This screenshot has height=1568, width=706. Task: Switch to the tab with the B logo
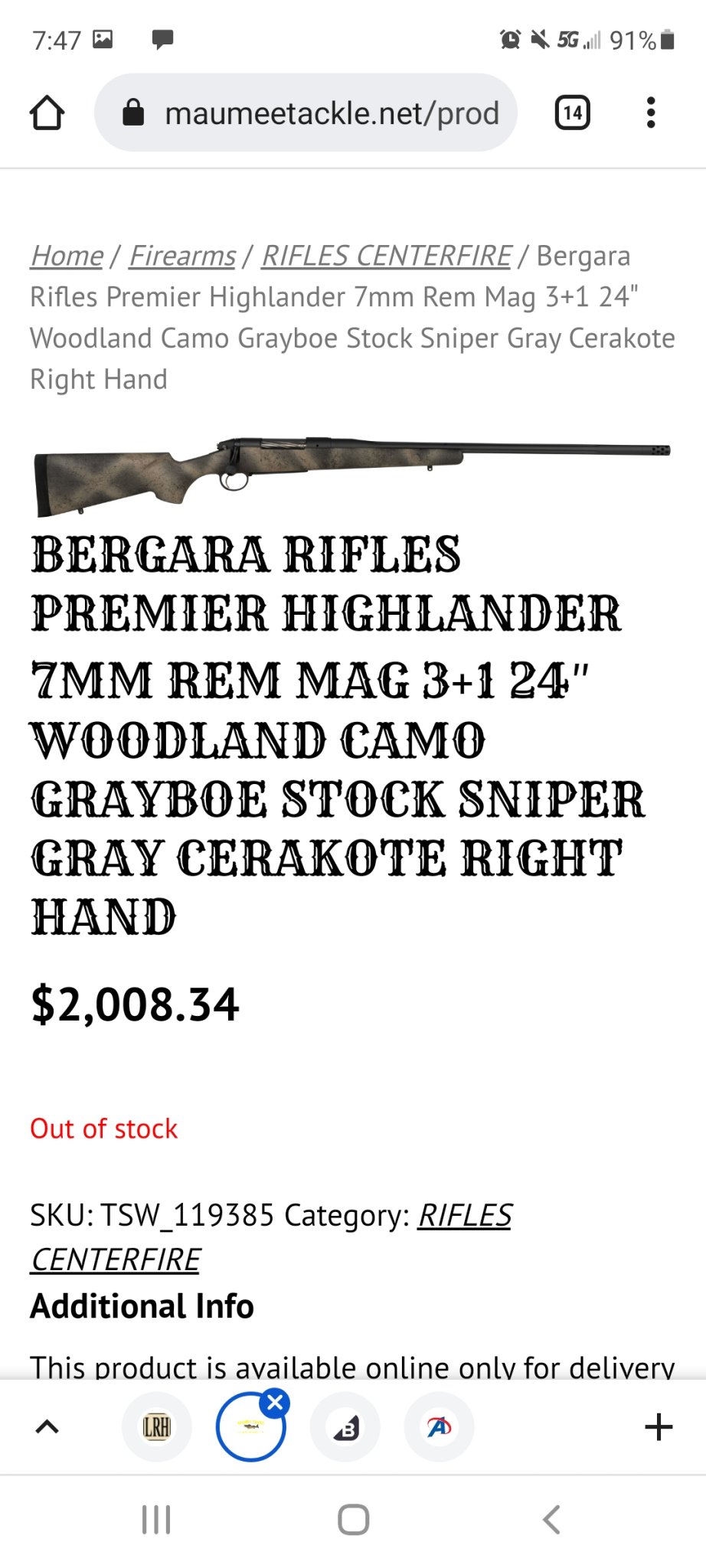tap(345, 1426)
